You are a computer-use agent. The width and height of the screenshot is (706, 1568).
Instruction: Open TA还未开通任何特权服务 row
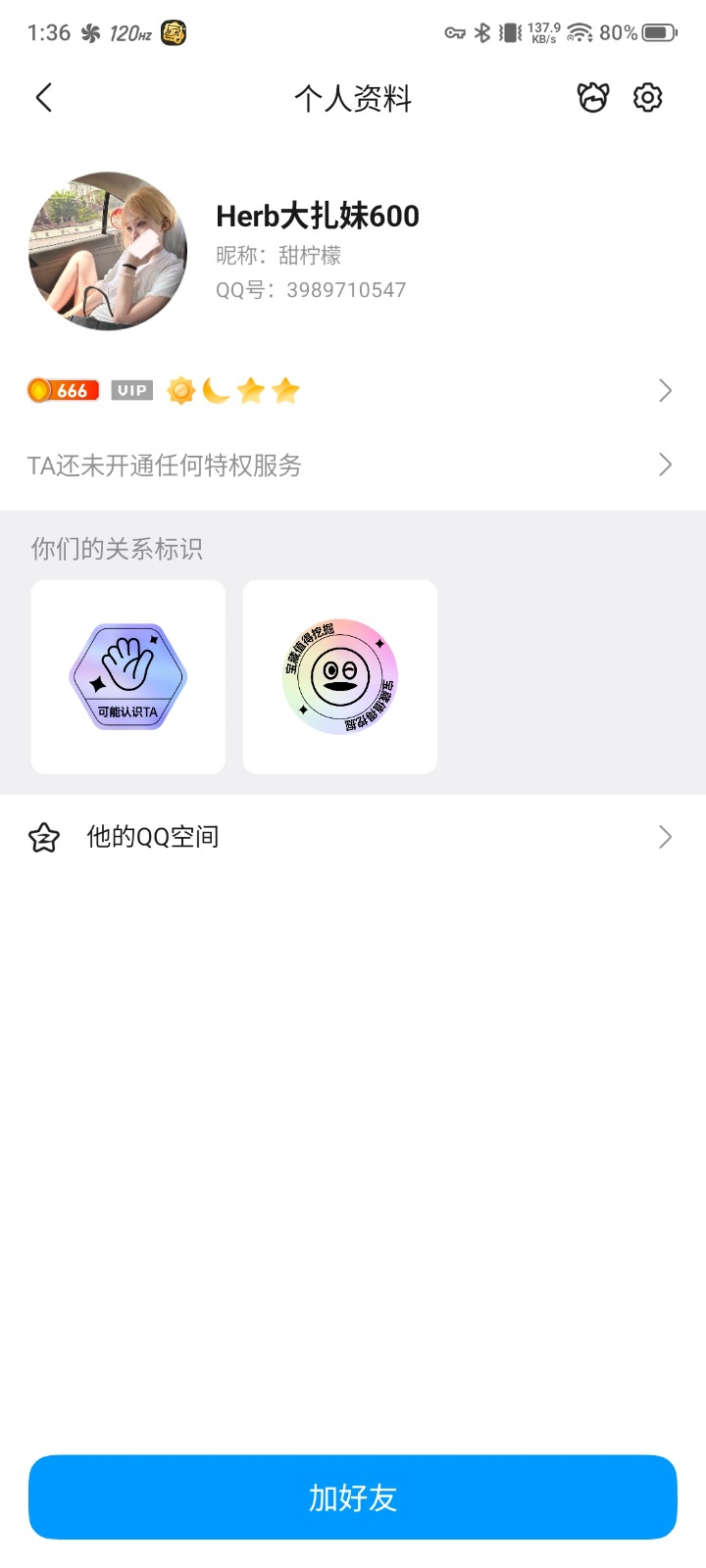pos(353,465)
